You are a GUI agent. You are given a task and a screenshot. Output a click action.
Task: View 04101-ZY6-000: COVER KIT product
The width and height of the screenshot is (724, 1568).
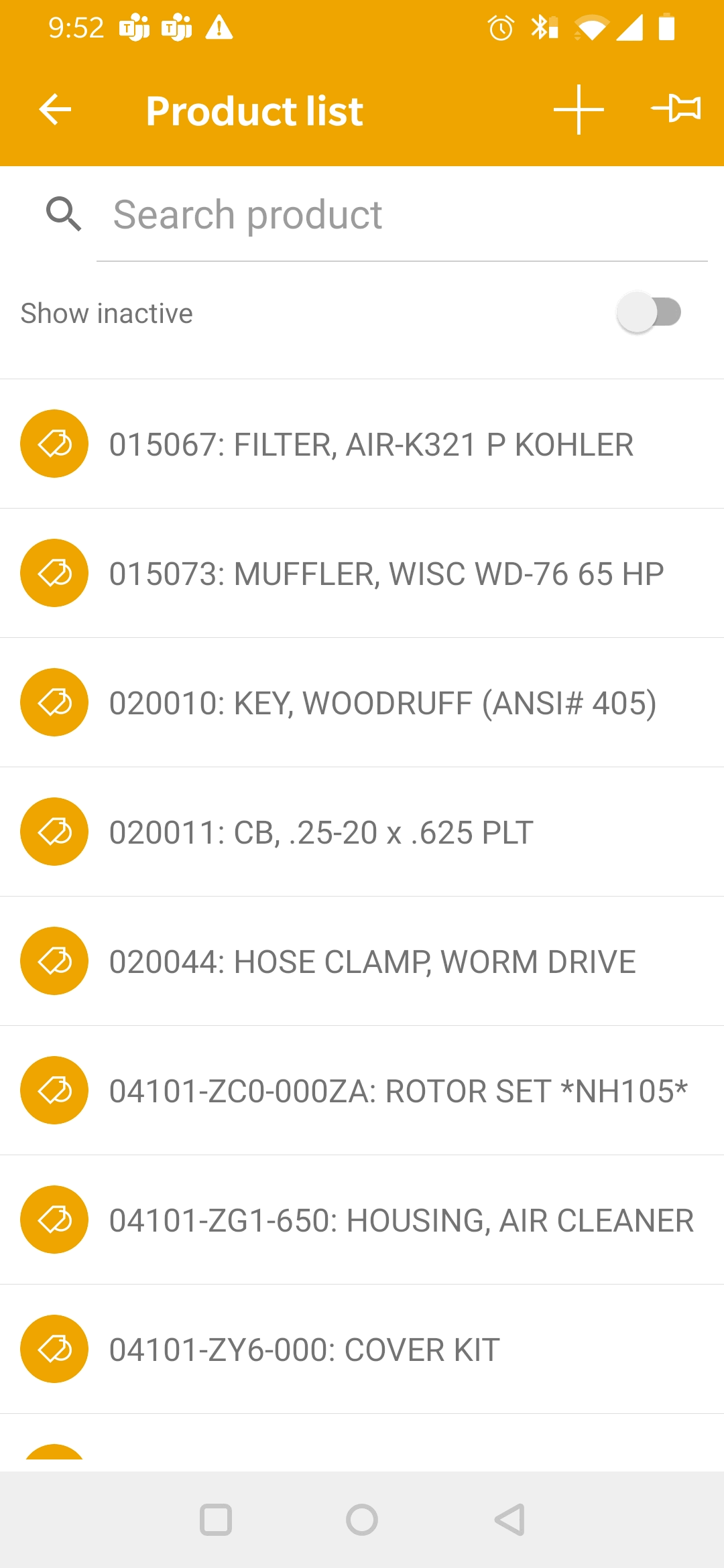click(x=362, y=1349)
